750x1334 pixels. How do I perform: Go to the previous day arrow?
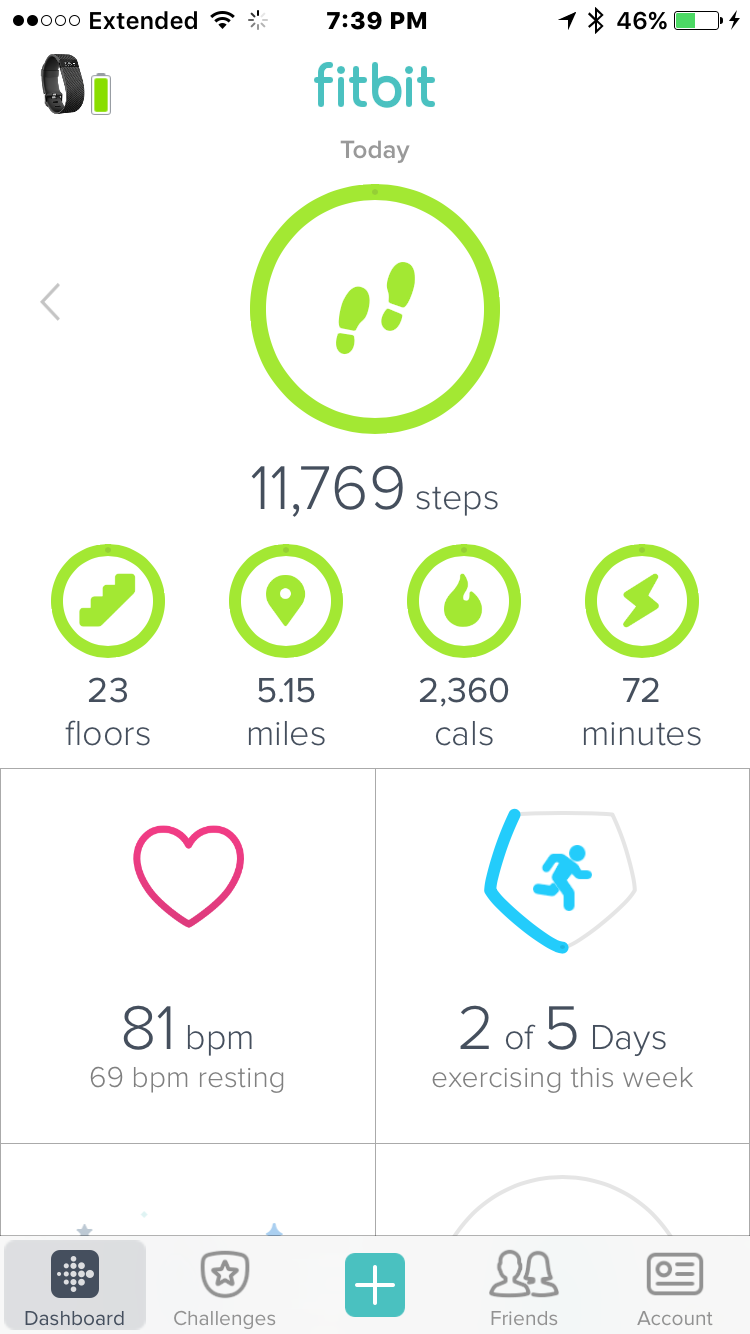50,302
